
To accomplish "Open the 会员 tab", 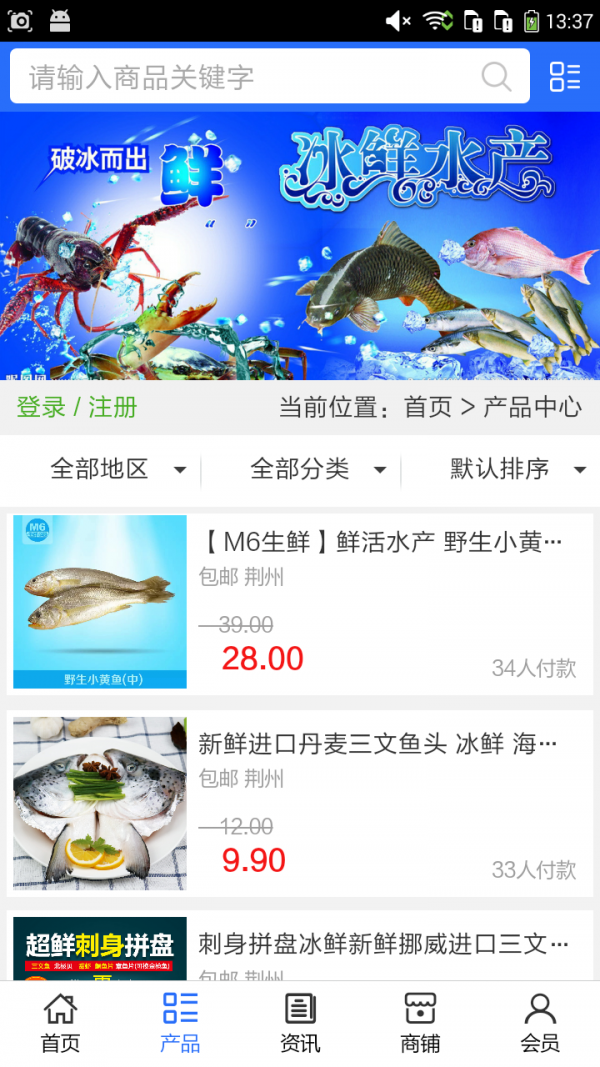I will (x=540, y=1023).
